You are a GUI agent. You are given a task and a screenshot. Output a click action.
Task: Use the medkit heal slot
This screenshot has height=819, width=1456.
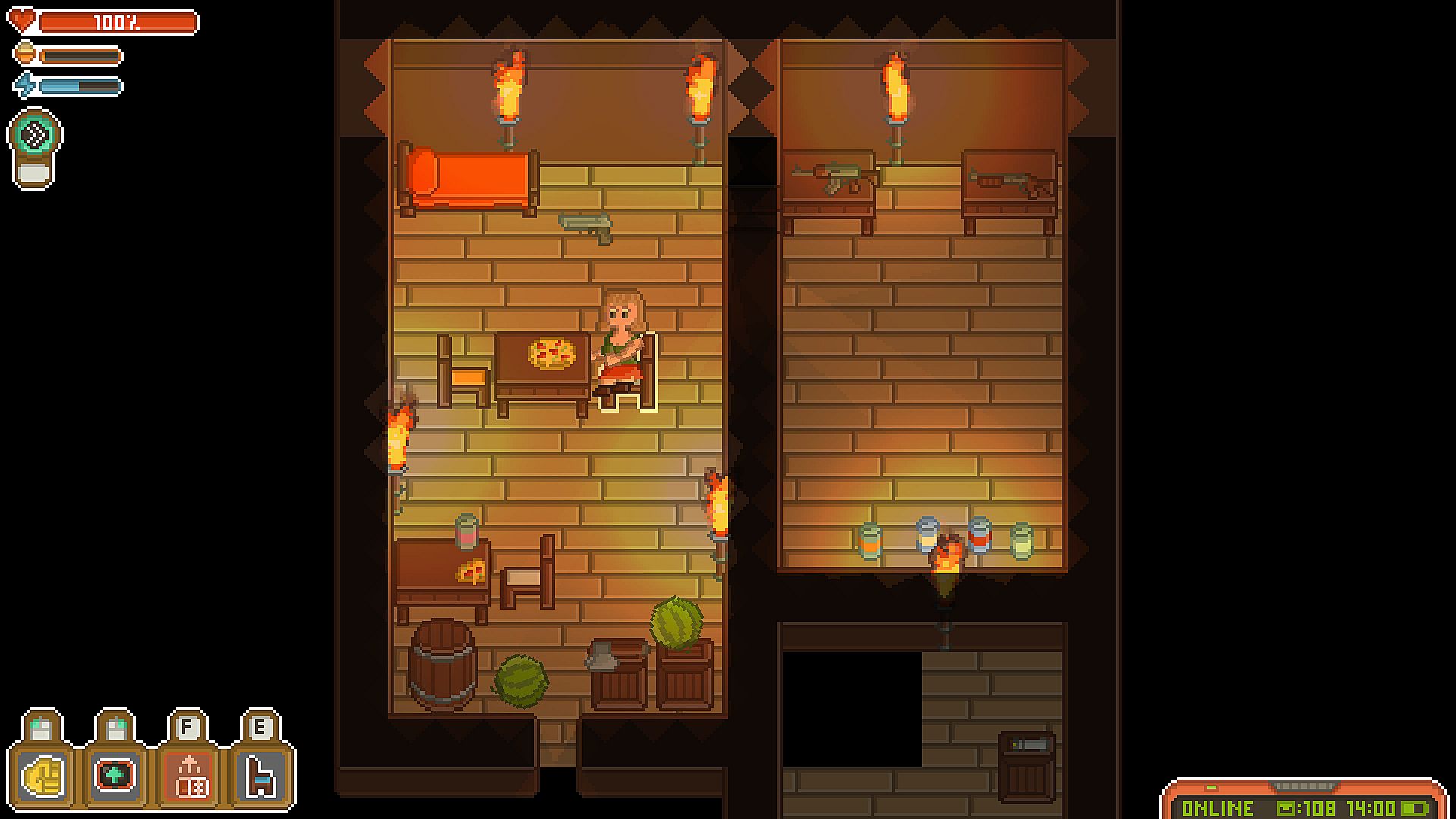coord(114,777)
